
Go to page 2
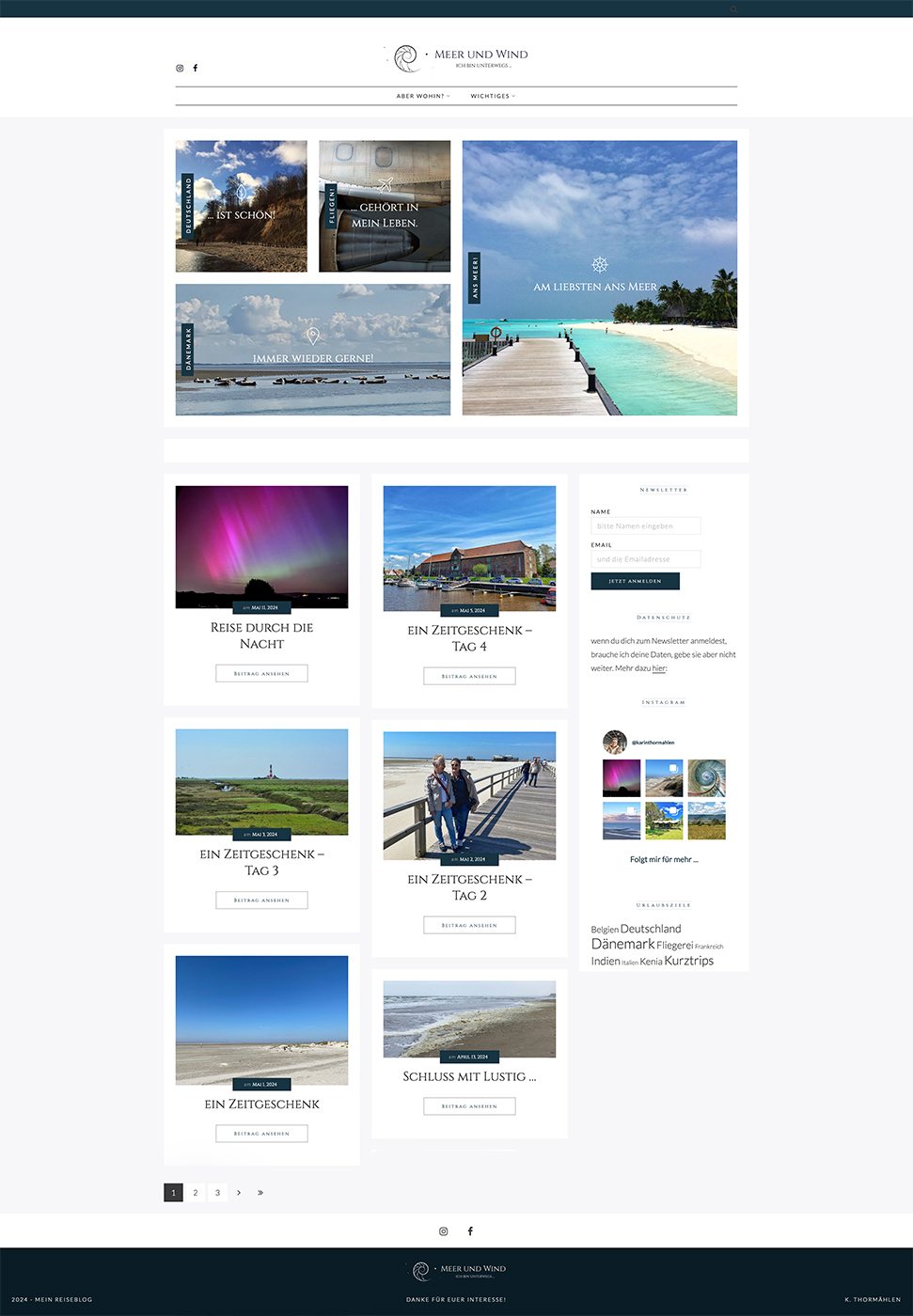[x=196, y=1193]
